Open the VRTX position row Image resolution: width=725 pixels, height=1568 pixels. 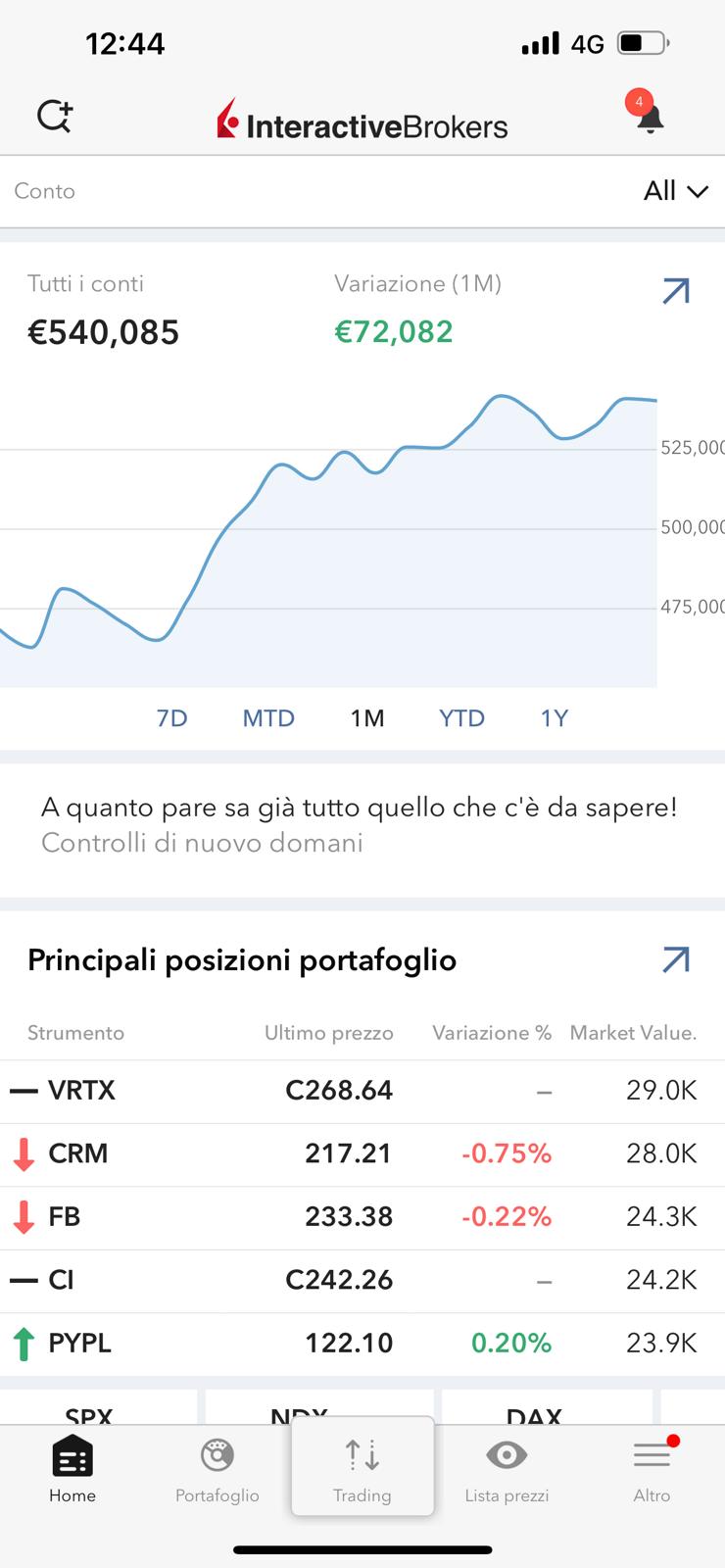pyautogui.click(x=362, y=1091)
